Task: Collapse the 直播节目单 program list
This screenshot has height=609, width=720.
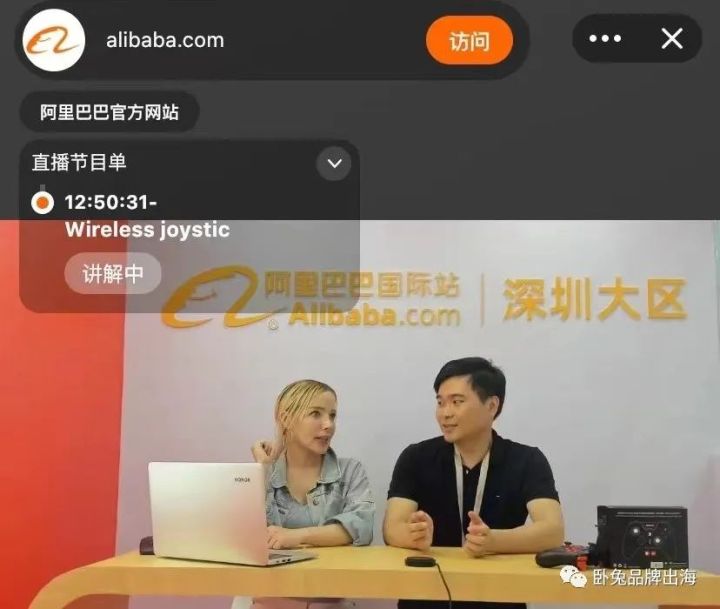Action: [x=334, y=163]
